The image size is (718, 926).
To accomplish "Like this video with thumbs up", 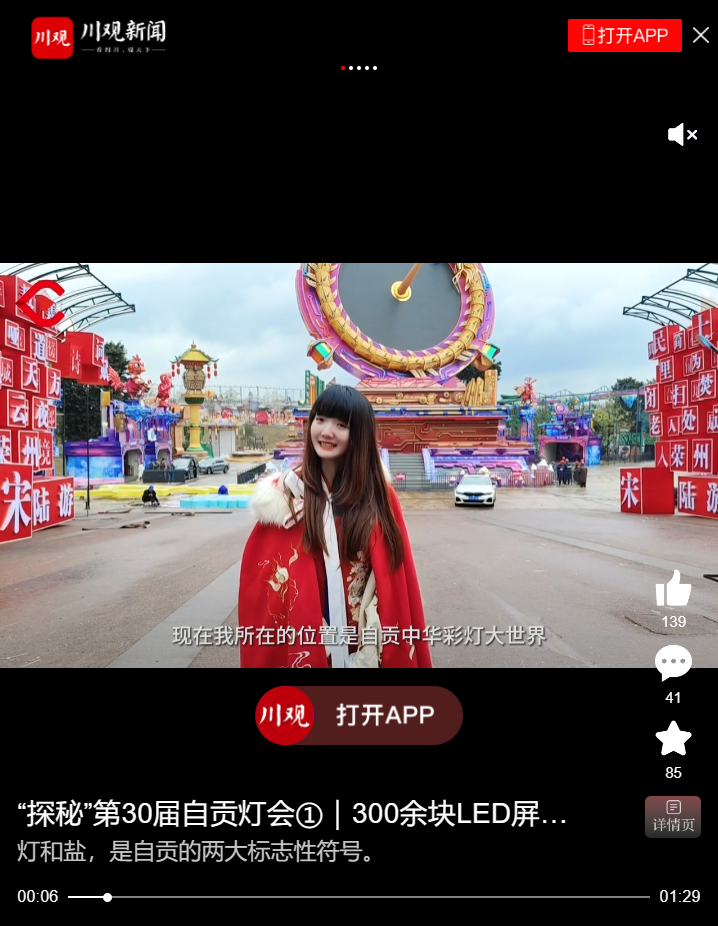I will pyautogui.click(x=673, y=590).
